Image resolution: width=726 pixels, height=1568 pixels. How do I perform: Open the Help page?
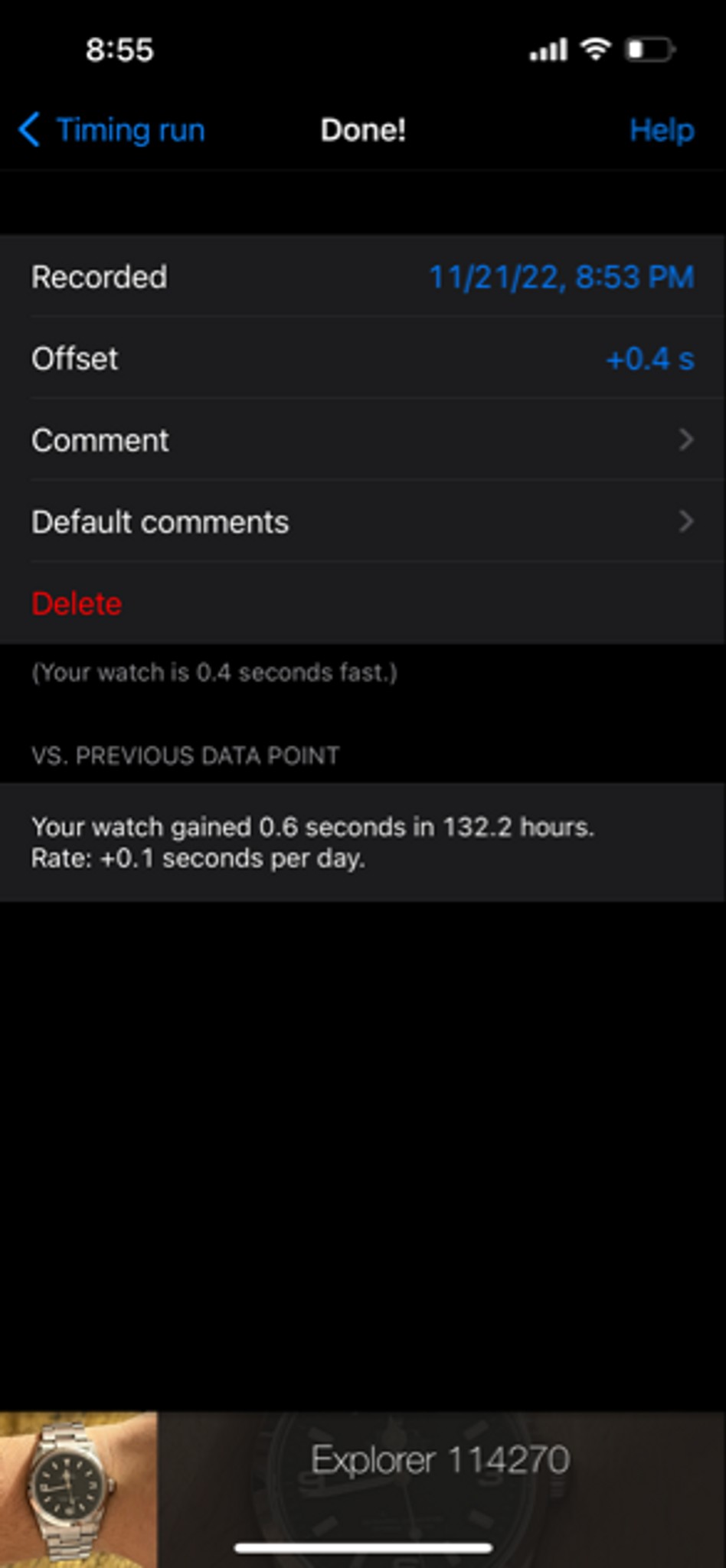pyautogui.click(x=661, y=130)
